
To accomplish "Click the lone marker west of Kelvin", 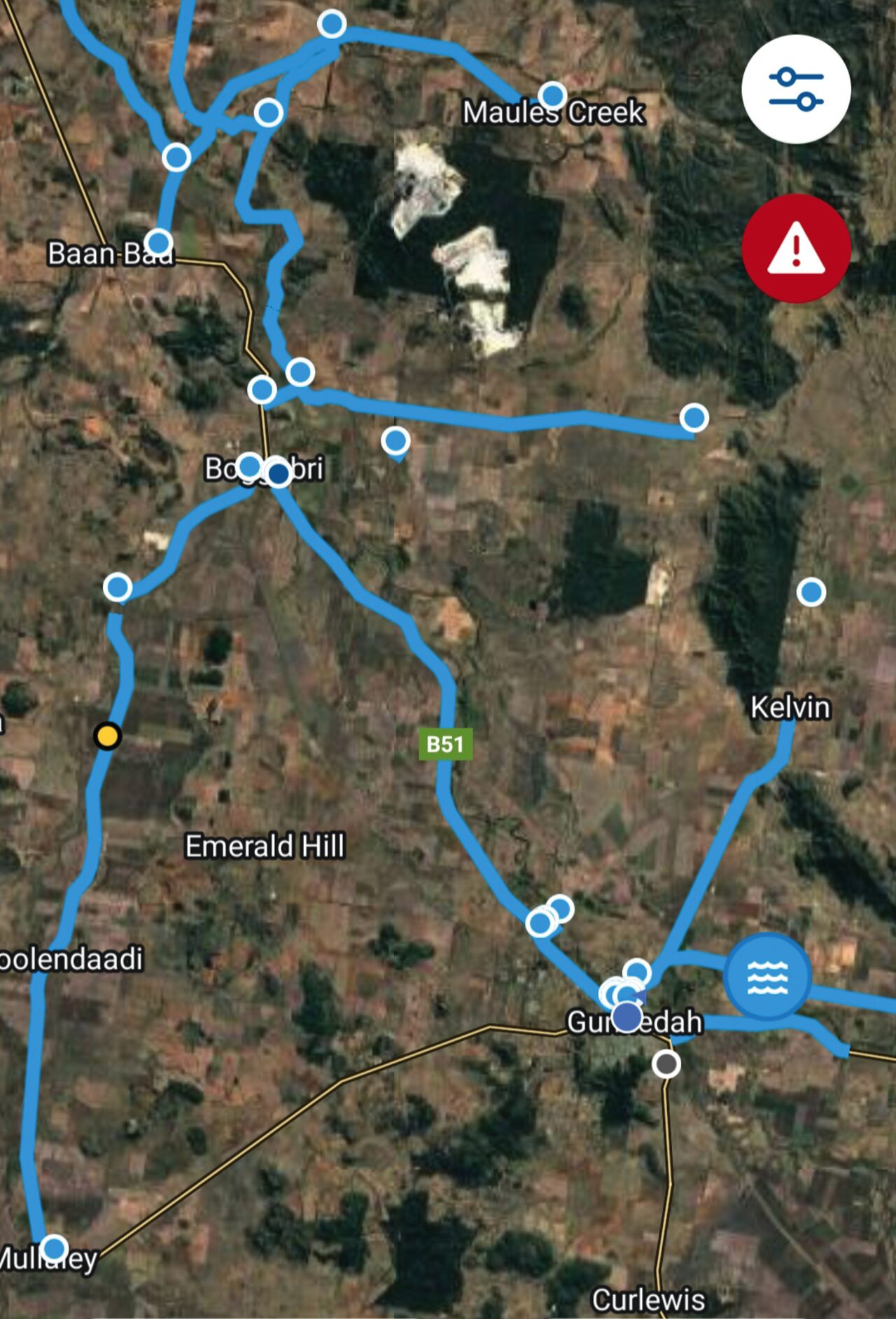I will tap(811, 592).
